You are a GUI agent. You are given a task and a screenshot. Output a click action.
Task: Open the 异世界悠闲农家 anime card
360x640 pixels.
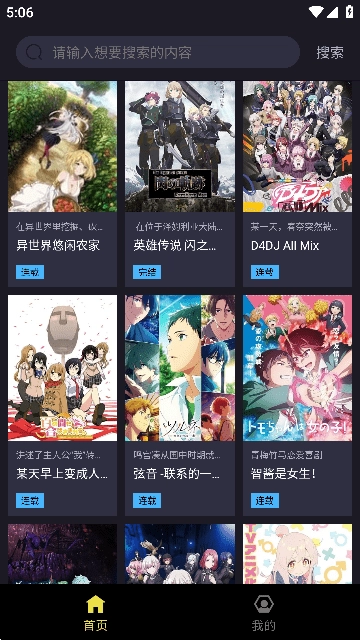[62, 184]
